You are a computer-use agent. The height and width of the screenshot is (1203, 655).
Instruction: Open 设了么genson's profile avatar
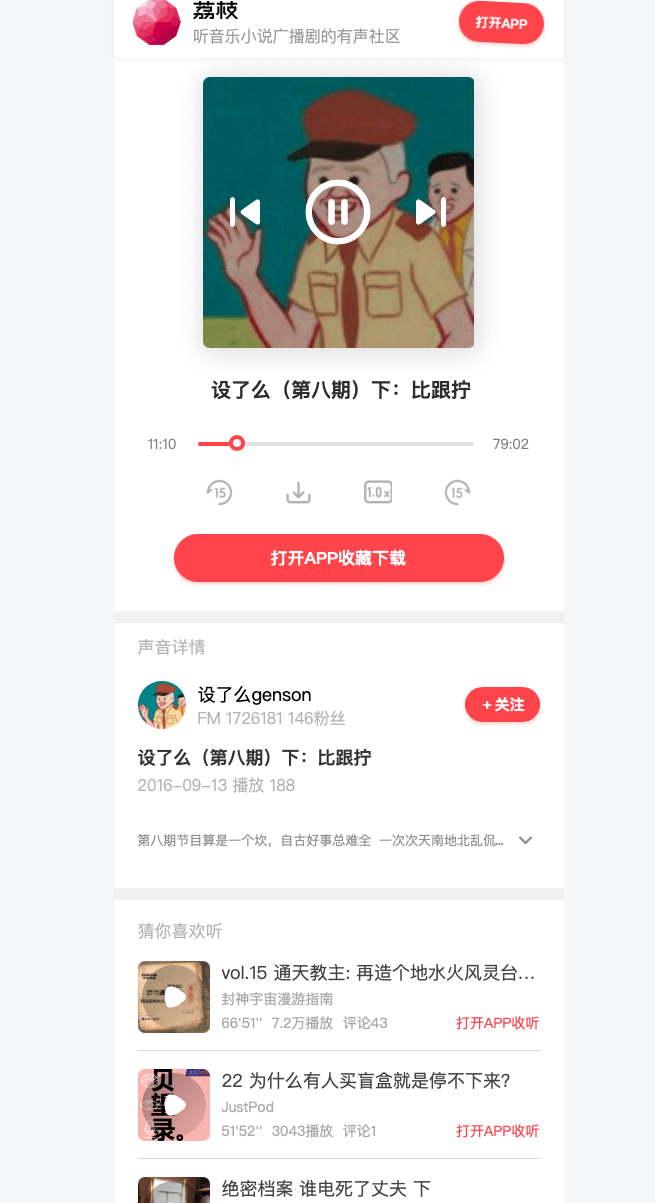[162, 705]
